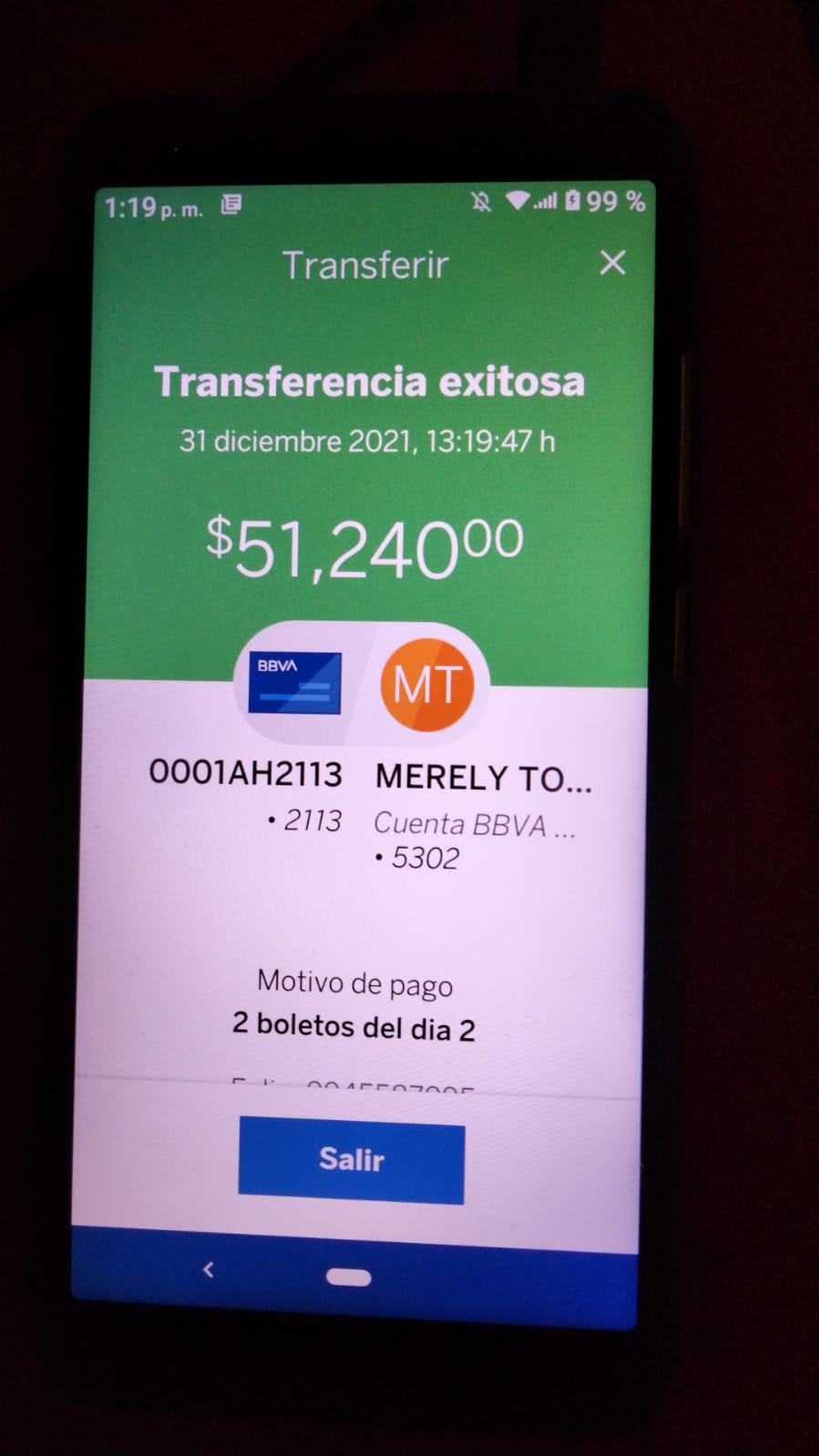Tap the home pill in navigation bar
Screen dimensions: 819x1456
[x=348, y=1277]
